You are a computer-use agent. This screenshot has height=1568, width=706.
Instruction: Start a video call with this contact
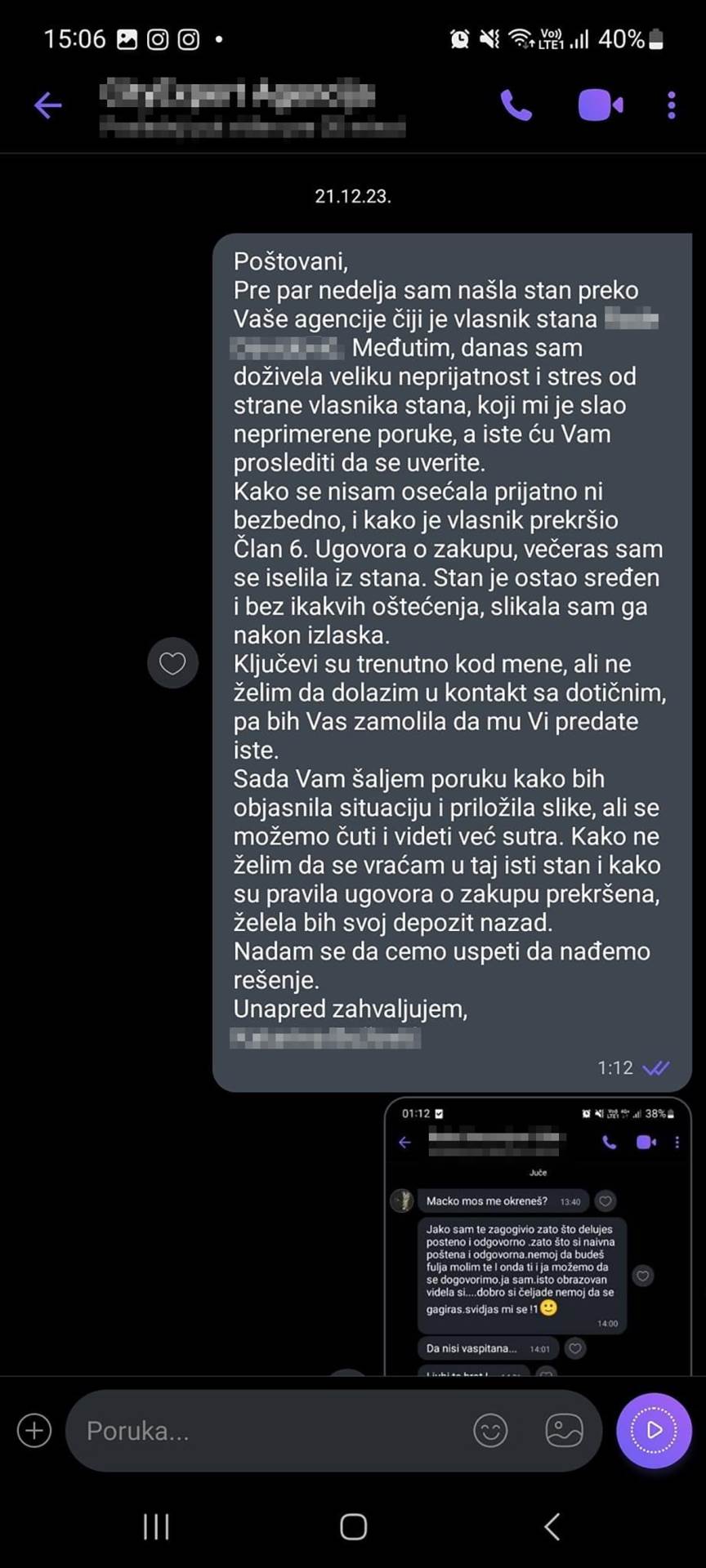tap(601, 105)
